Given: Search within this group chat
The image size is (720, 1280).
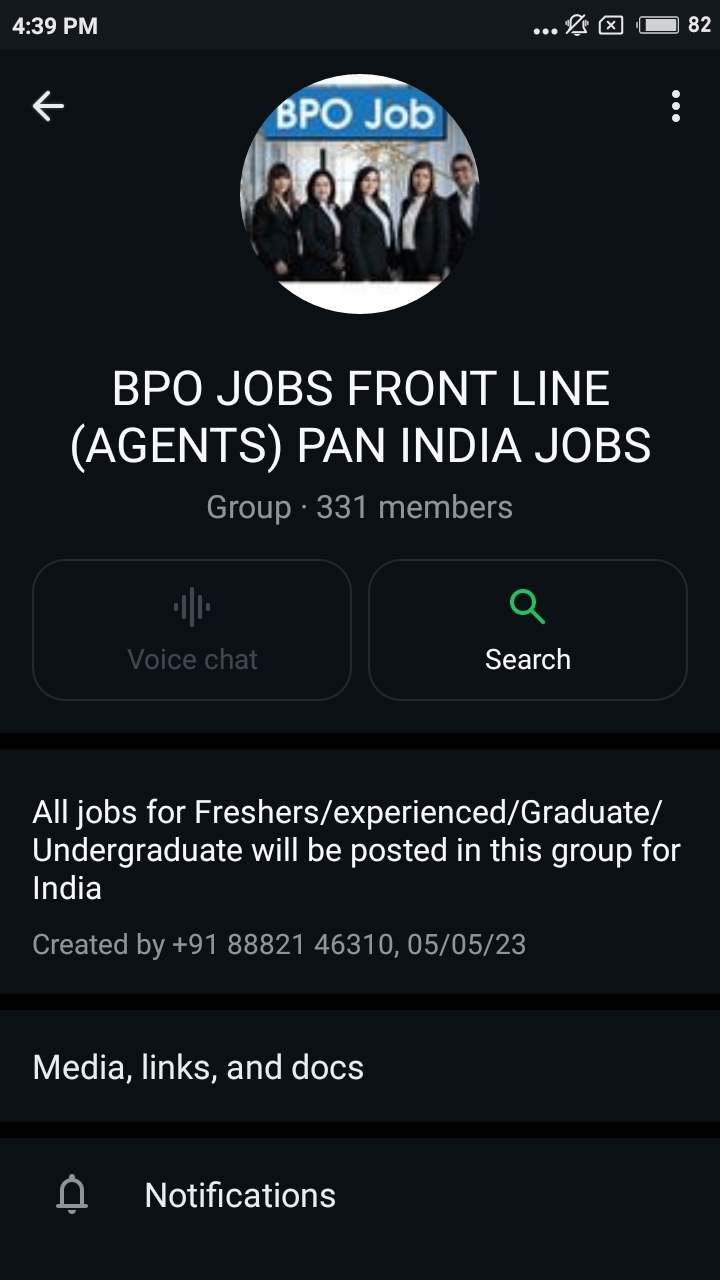Looking at the screenshot, I should tap(528, 630).
